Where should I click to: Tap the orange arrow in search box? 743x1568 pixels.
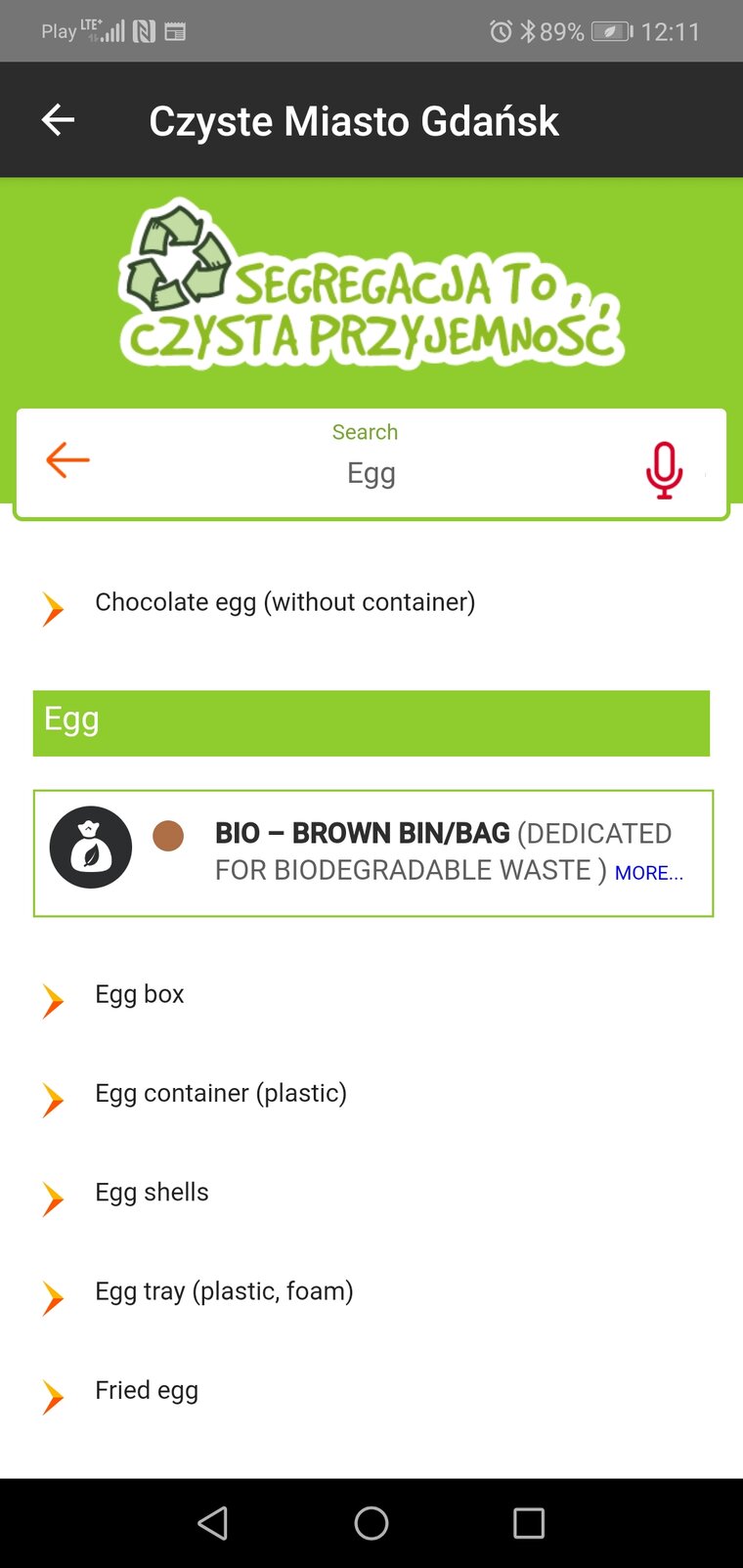pos(67,459)
